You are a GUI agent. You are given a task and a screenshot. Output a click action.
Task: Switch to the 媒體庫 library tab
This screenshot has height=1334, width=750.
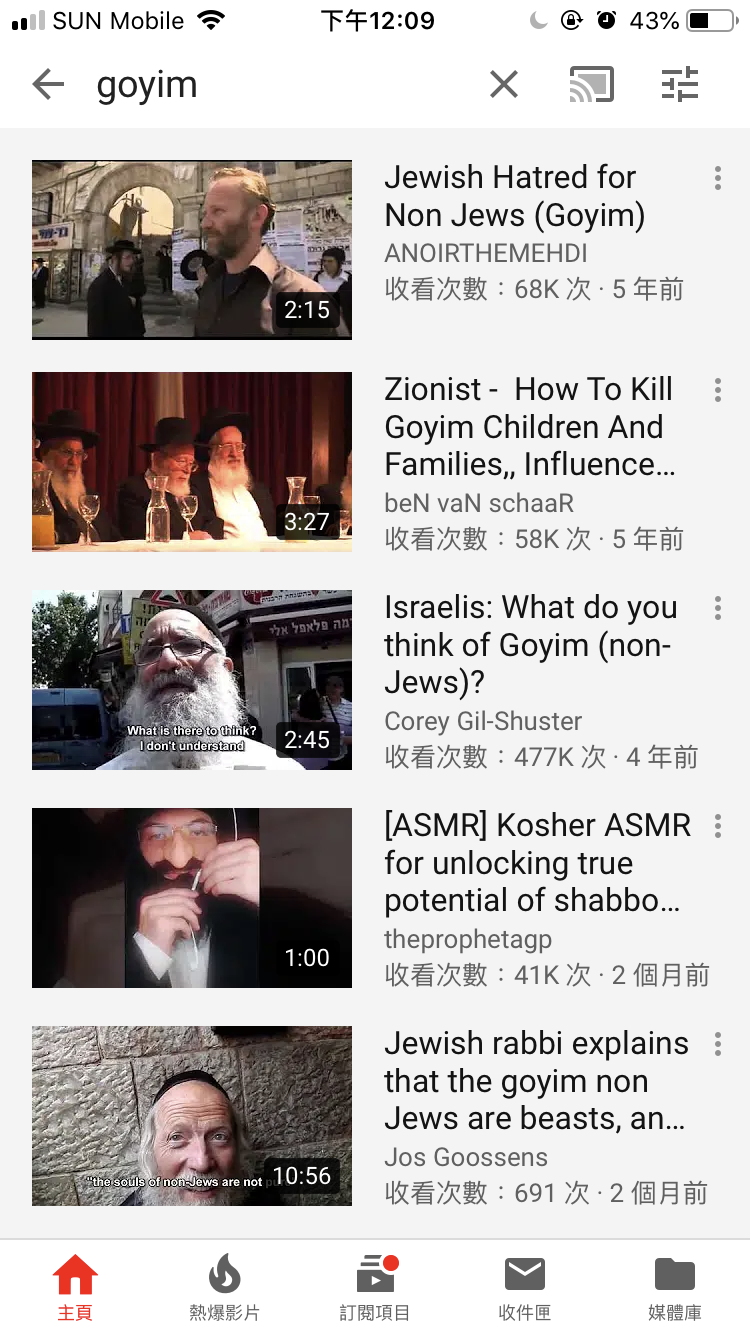[674, 1287]
